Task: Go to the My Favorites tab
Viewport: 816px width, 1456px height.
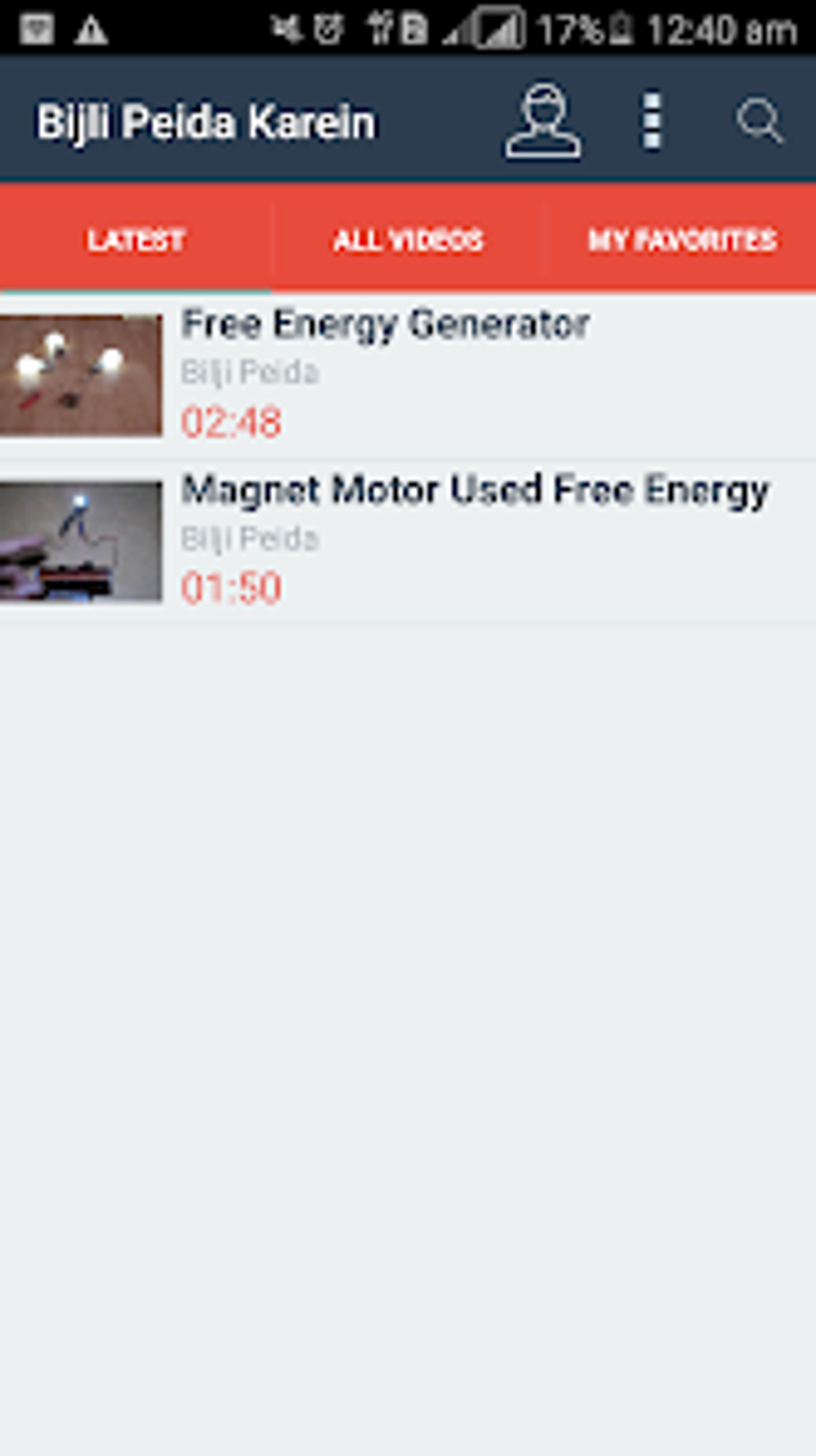Action: pos(682,239)
